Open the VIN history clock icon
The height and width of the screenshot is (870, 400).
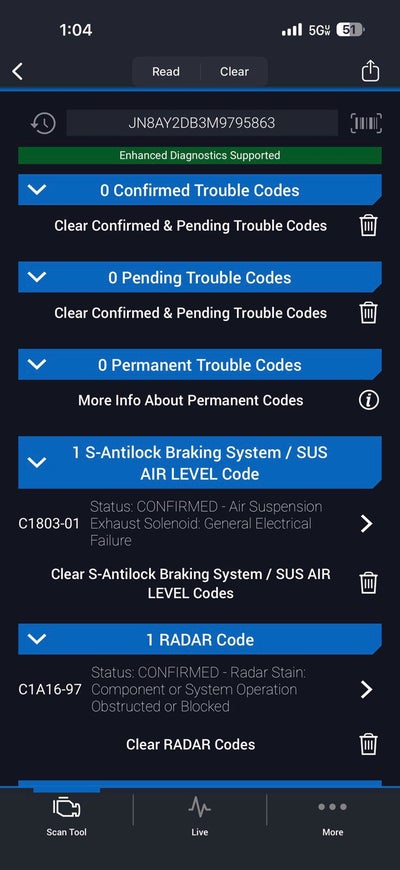tap(43, 123)
